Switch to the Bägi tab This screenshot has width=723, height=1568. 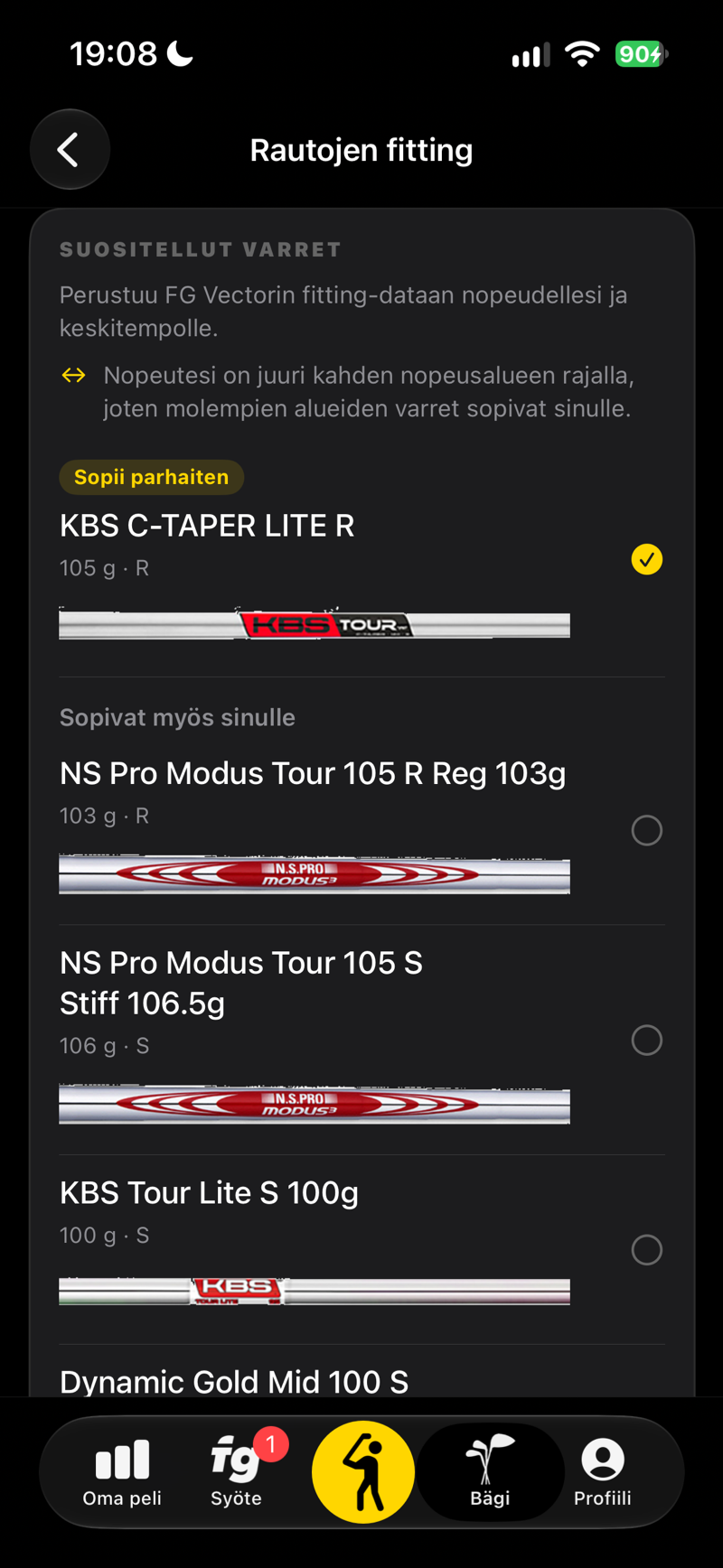pos(490,1473)
